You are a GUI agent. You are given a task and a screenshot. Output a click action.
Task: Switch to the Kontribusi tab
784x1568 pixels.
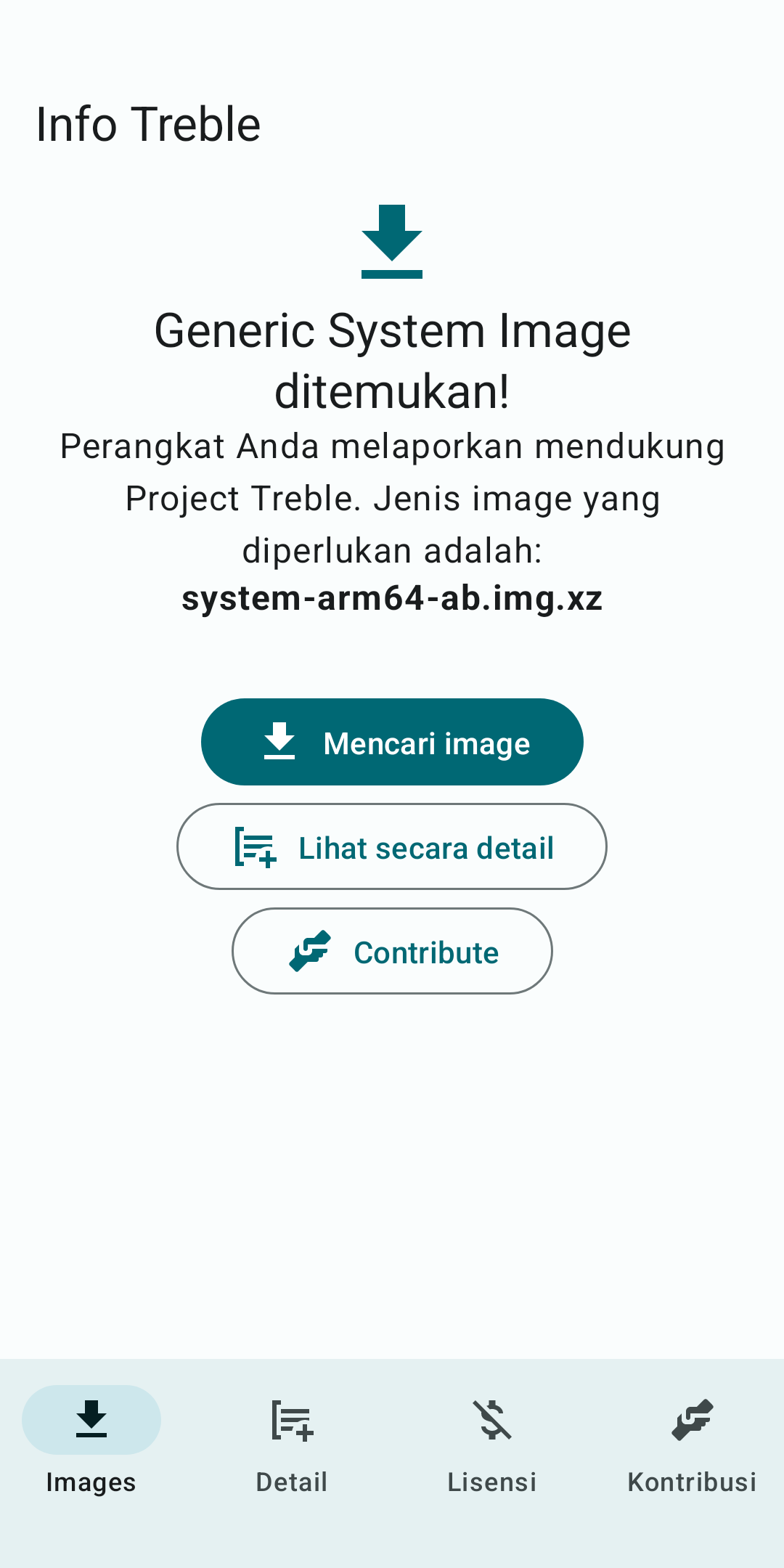point(692,1442)
